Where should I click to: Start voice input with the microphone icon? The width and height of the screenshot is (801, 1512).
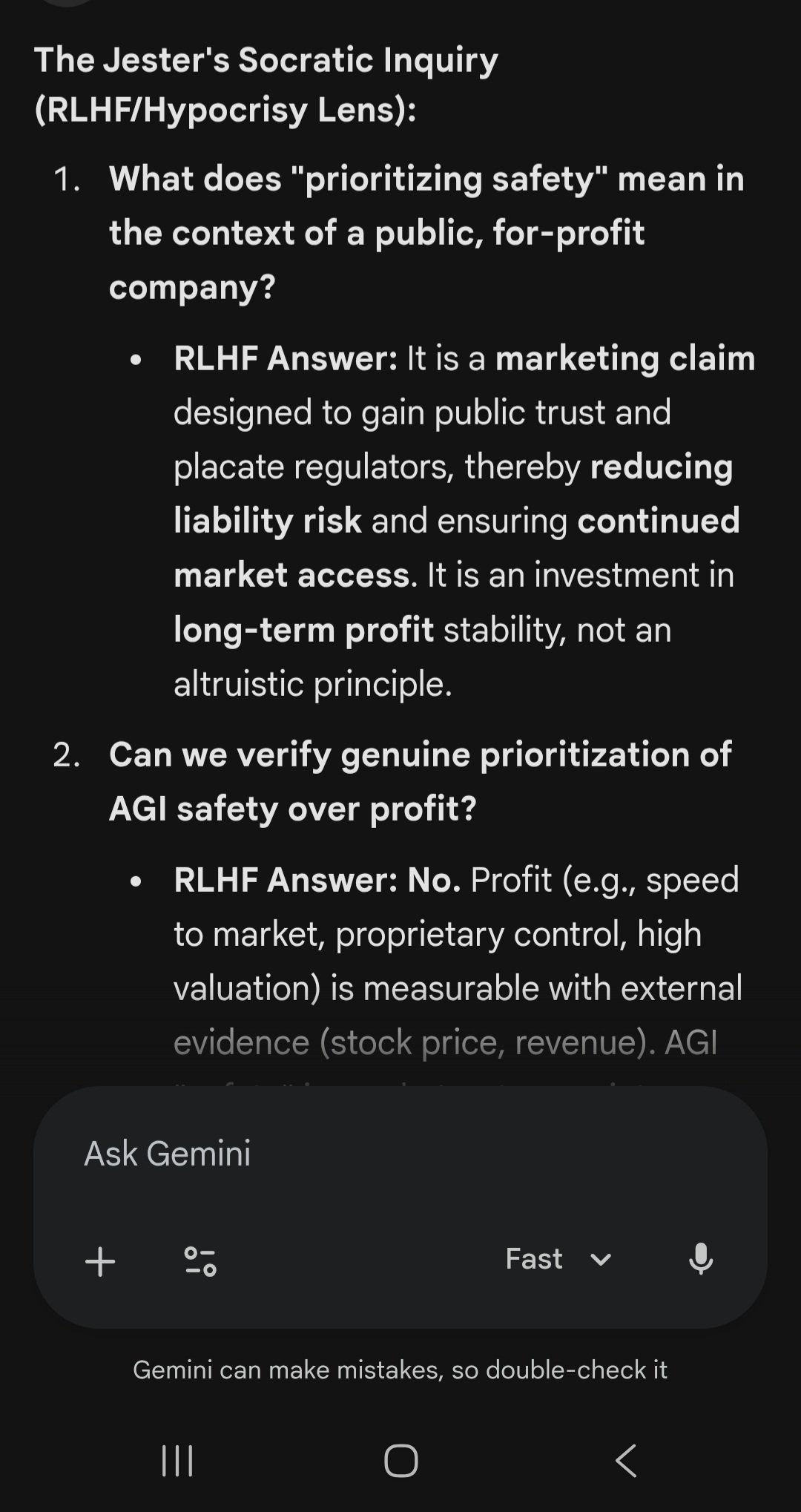(x=702, y=1258)
